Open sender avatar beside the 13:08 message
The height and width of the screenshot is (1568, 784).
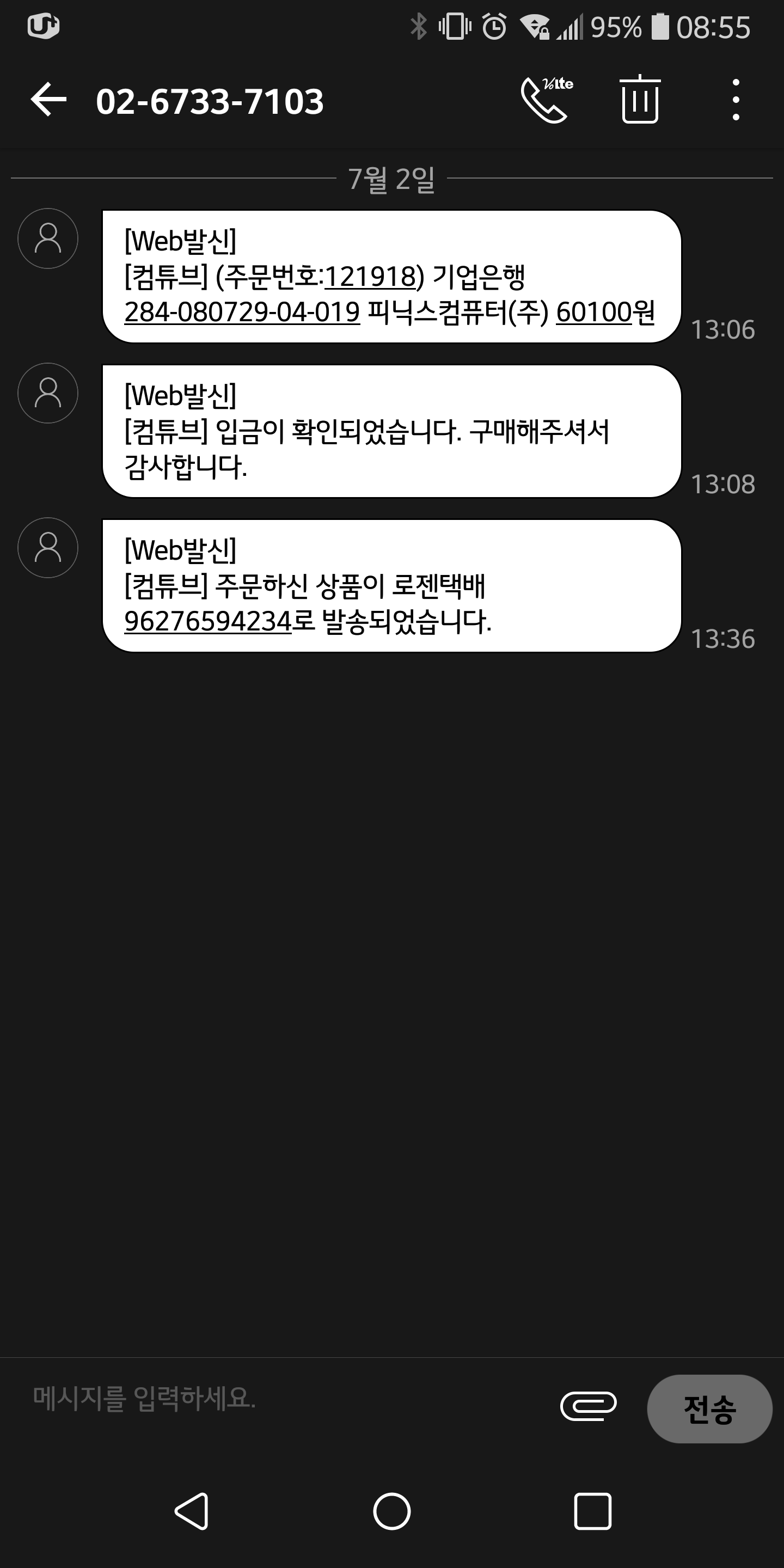(48, 393)
